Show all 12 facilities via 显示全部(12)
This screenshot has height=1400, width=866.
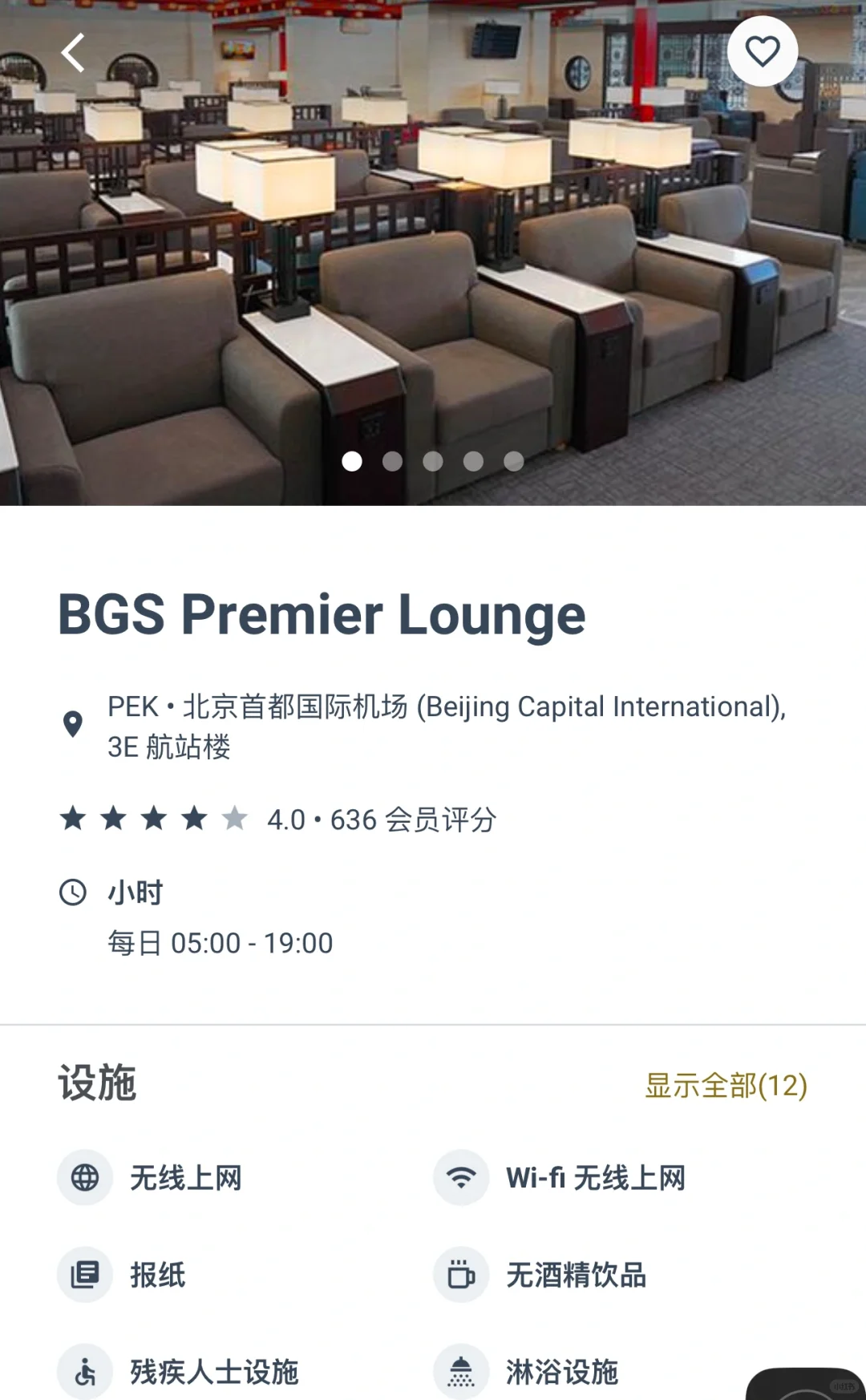click(726, 1086)
